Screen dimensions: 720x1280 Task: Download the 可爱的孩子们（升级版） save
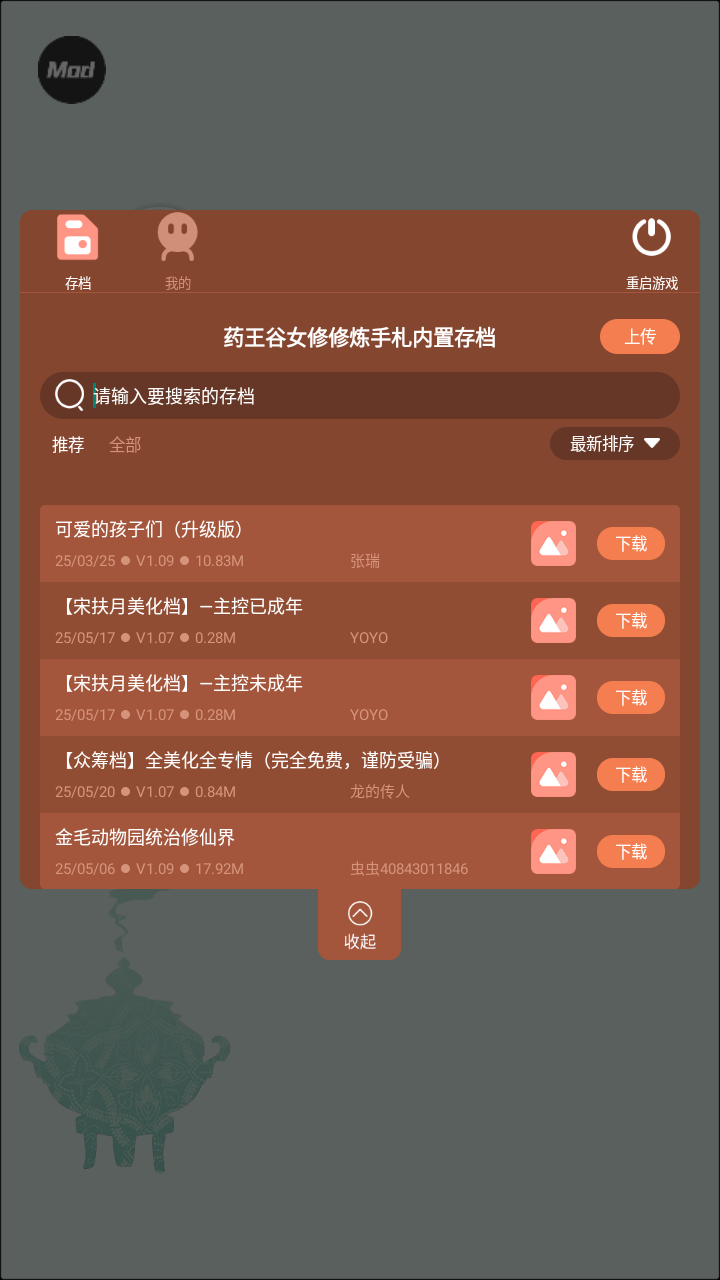point(631,544)
